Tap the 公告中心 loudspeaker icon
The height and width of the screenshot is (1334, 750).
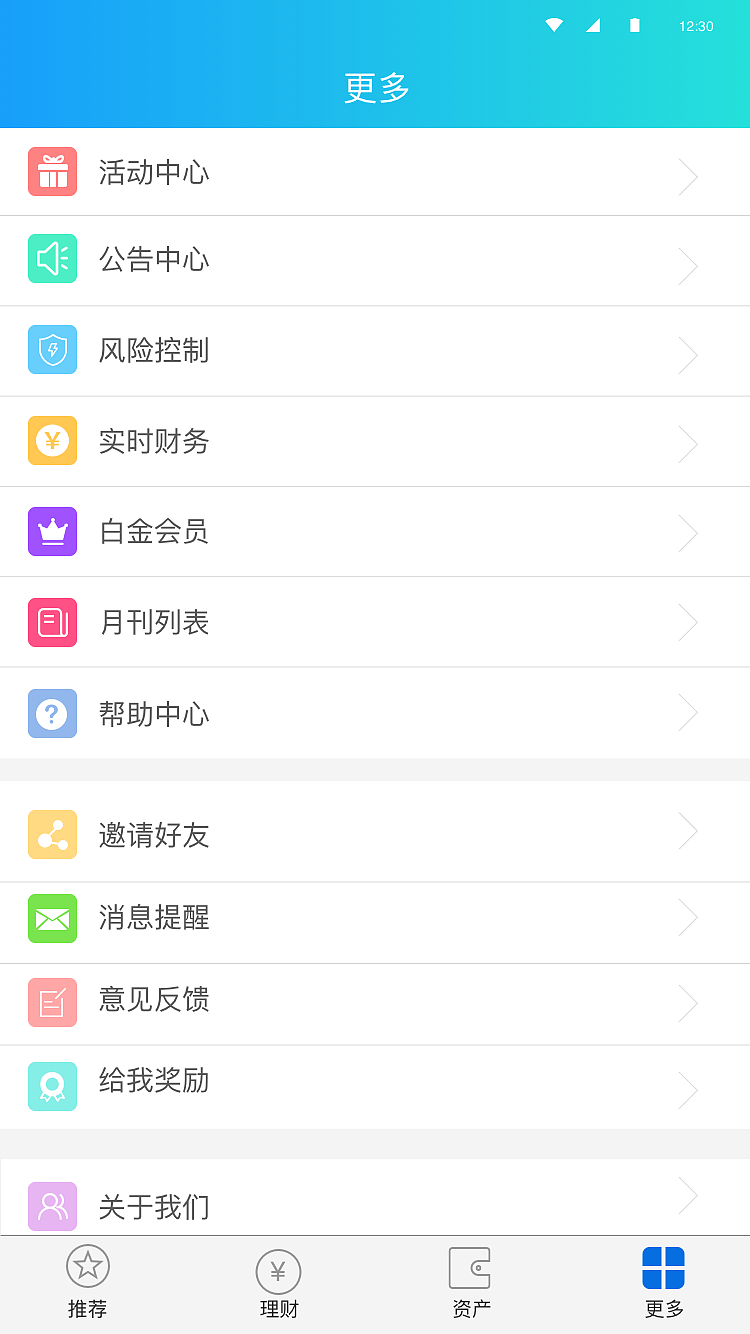pyautogui.click(x=52, y=258)
